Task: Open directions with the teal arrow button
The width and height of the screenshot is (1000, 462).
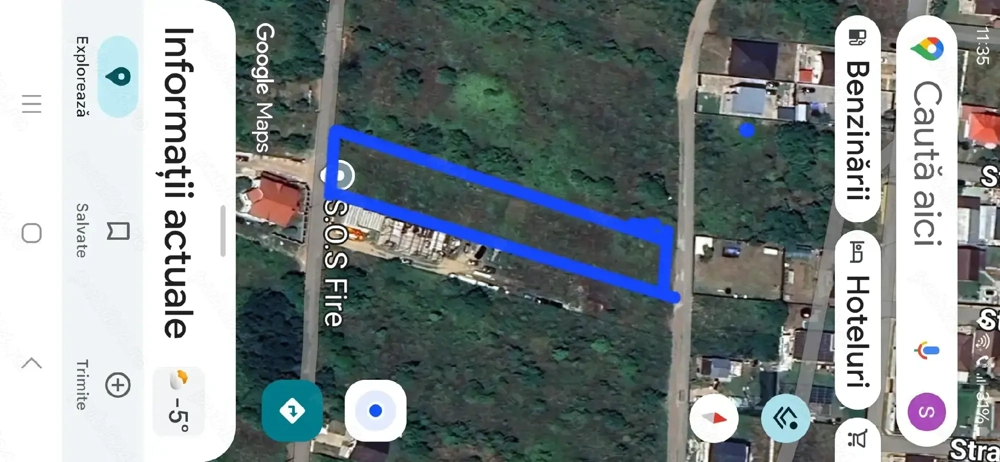Action: tap(292, 411)
